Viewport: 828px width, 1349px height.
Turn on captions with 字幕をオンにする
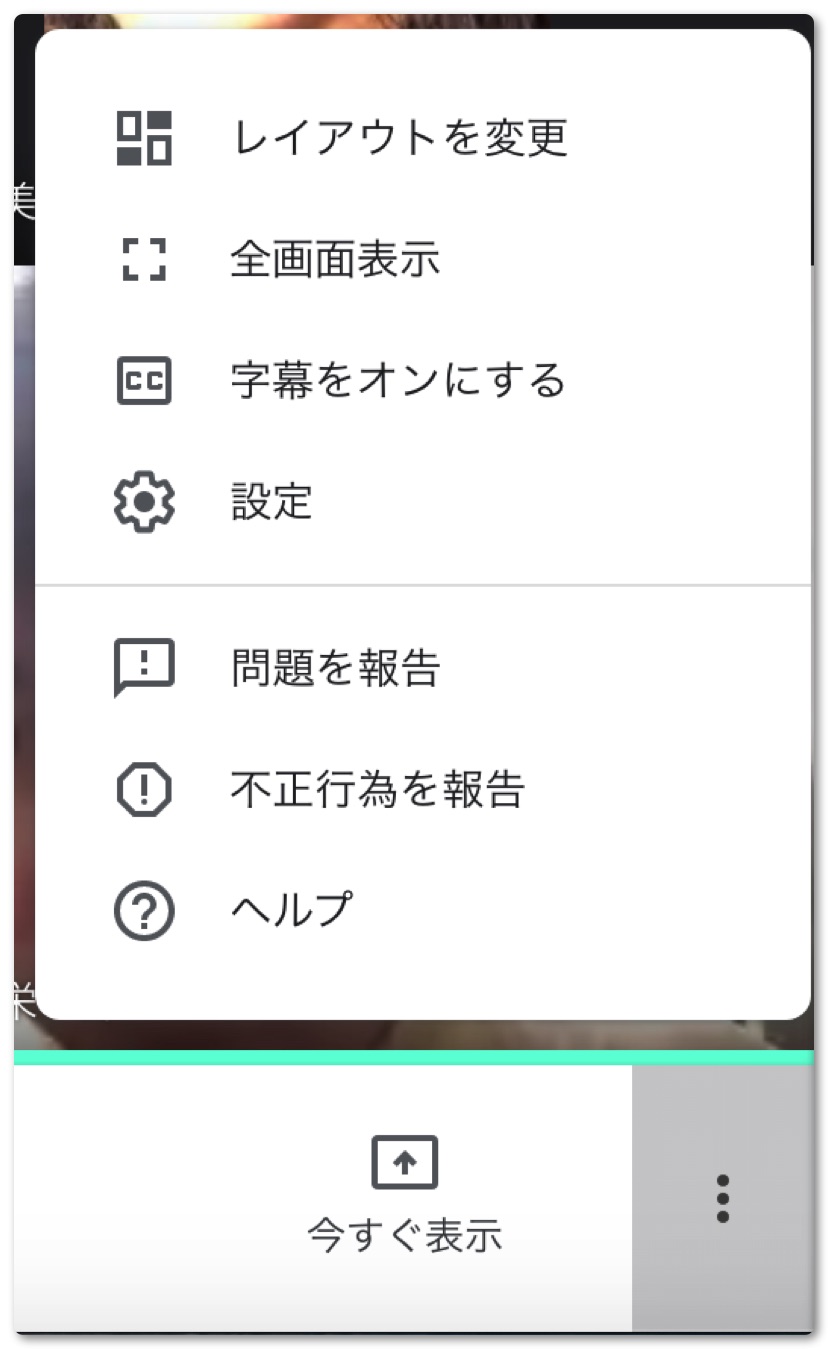tap(398, 381)
